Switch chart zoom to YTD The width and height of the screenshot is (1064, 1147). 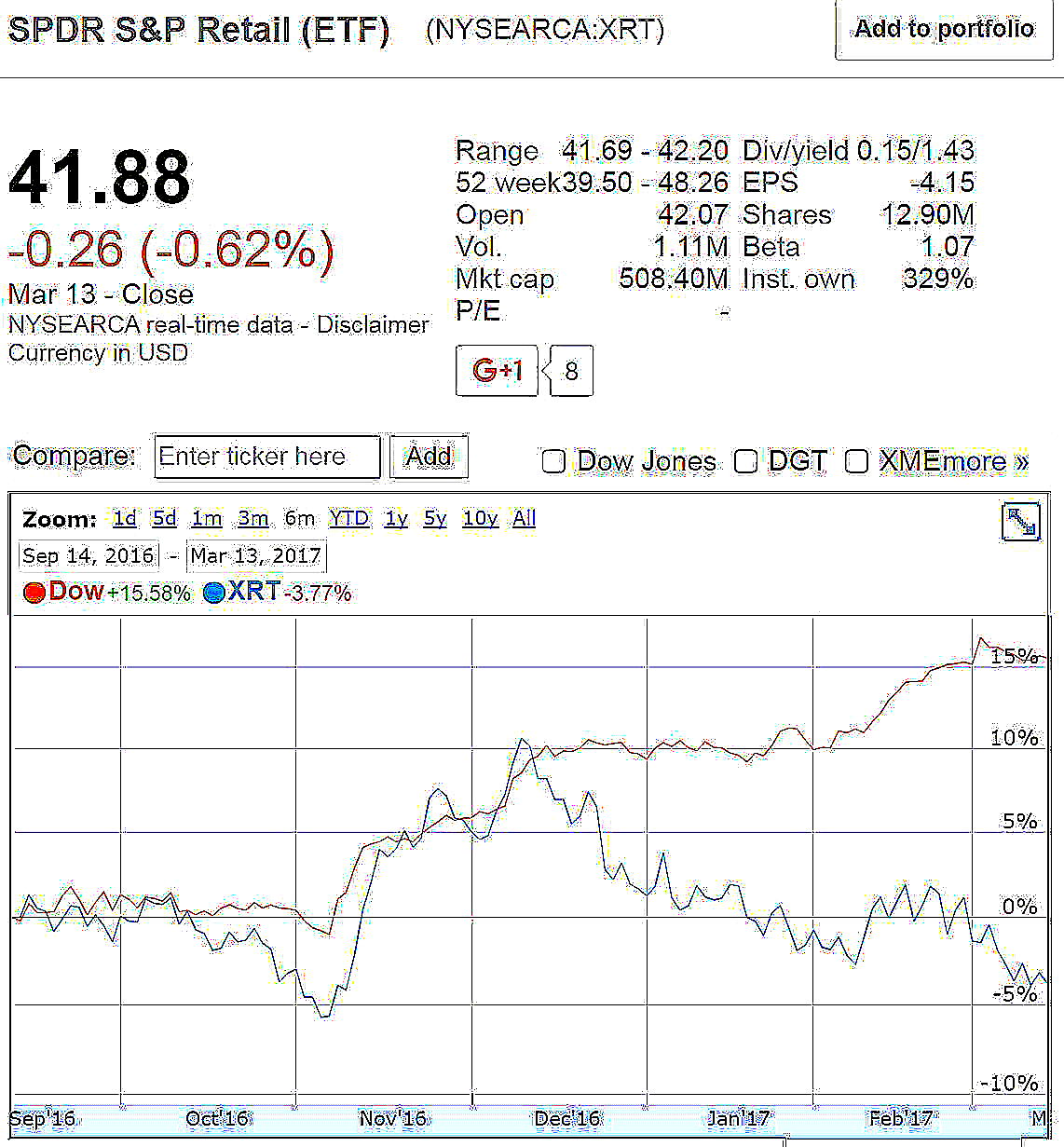click(x=349, y=519)
